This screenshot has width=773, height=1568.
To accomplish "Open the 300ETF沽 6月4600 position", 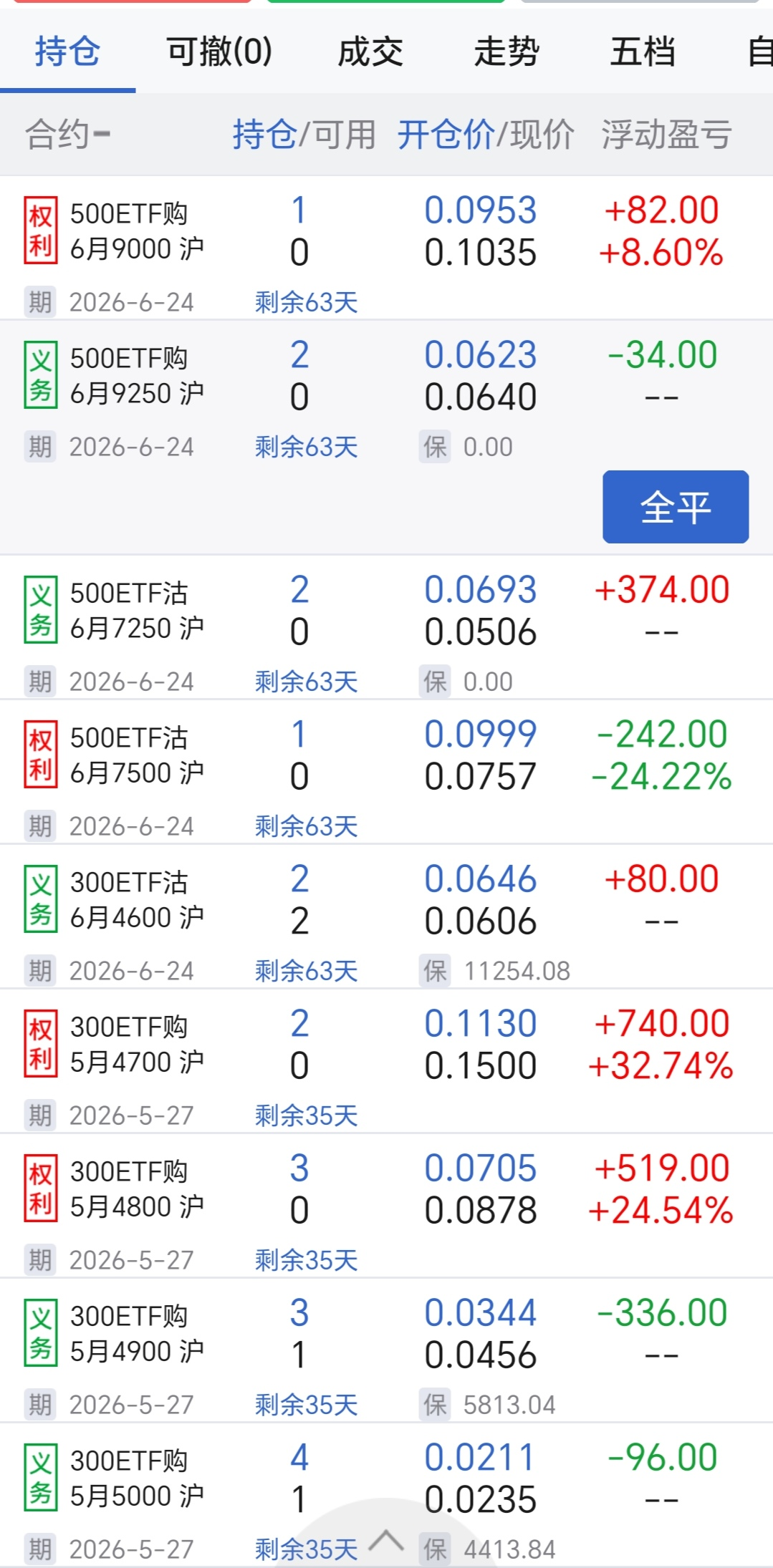I will click(137, 900).
